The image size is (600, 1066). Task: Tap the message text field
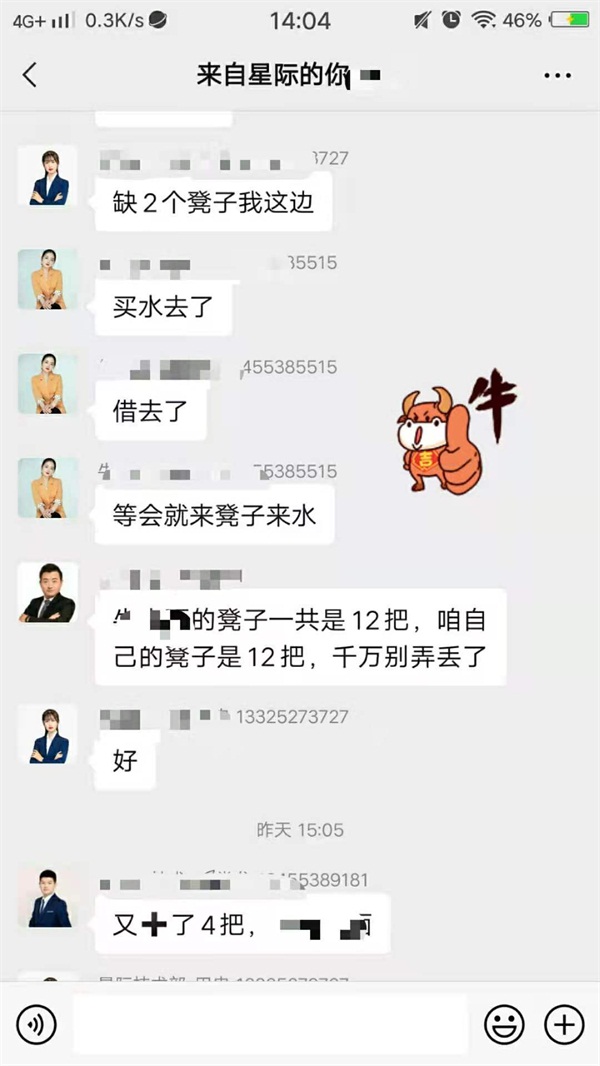(270, 1024)
